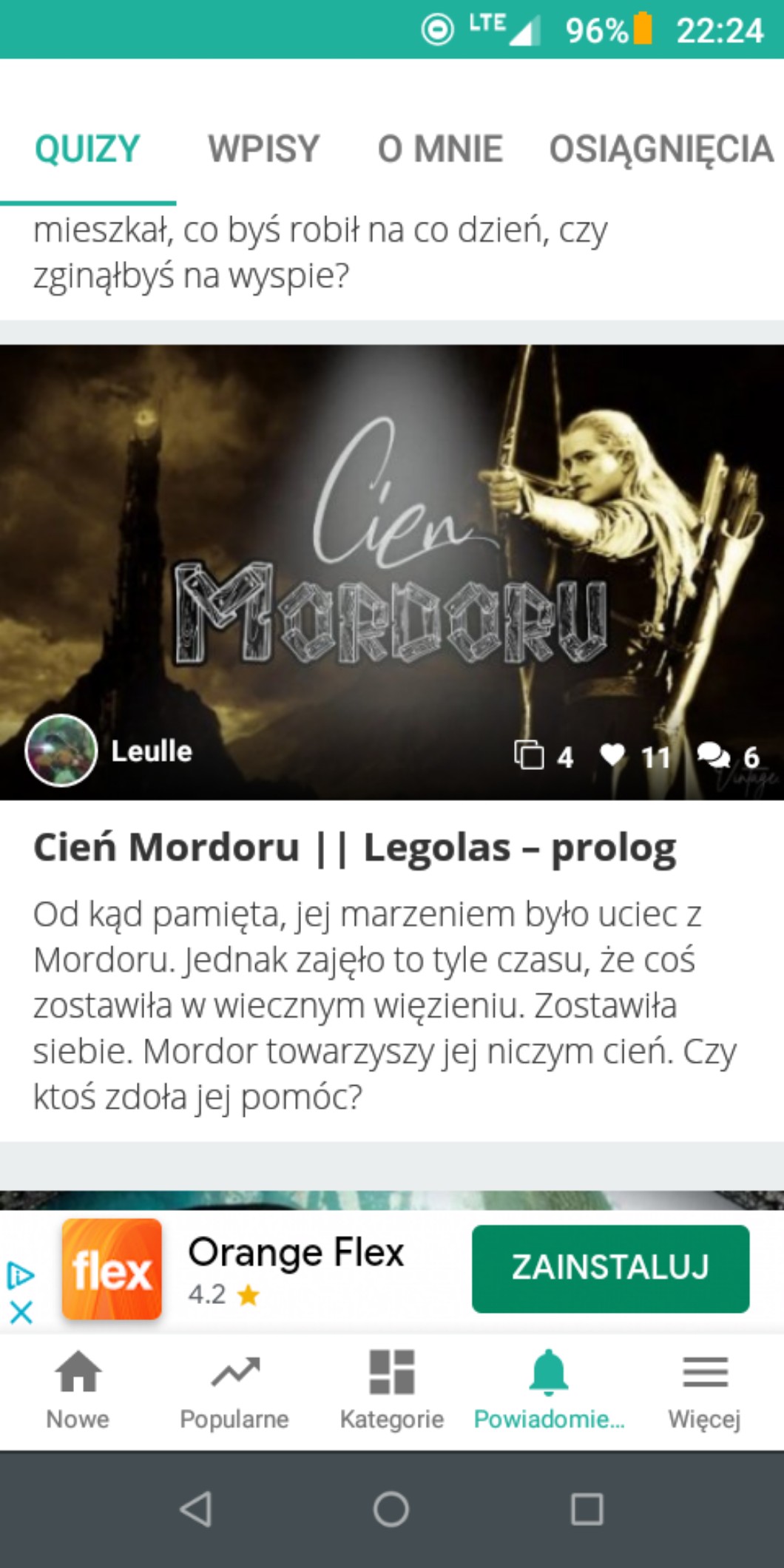The width and height of the screenshot is (784, 1568).
Task: Open comments on Cień Mordoru quiz
Action: [713, 755]
